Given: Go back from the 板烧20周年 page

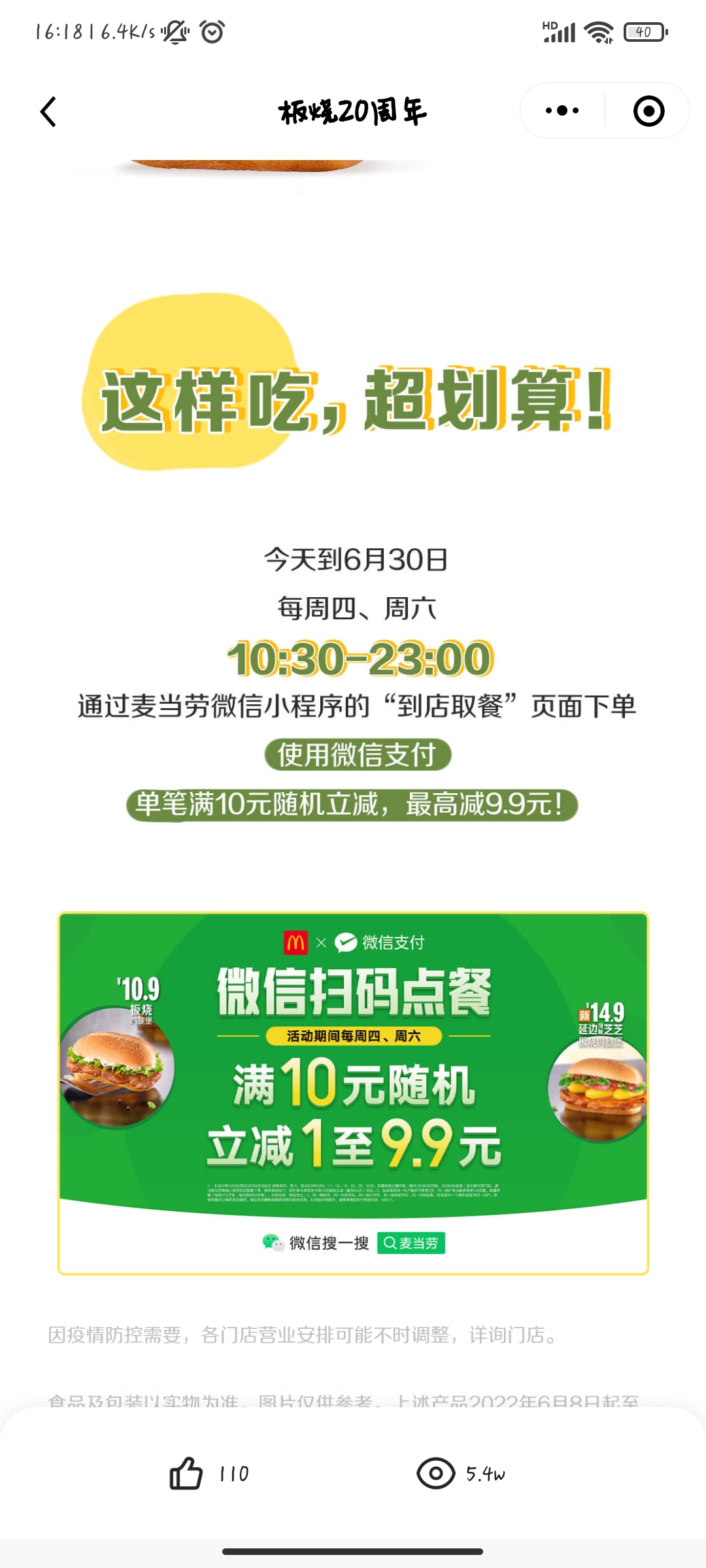Looking at the screenshot, I should click(x=48, y=112).
